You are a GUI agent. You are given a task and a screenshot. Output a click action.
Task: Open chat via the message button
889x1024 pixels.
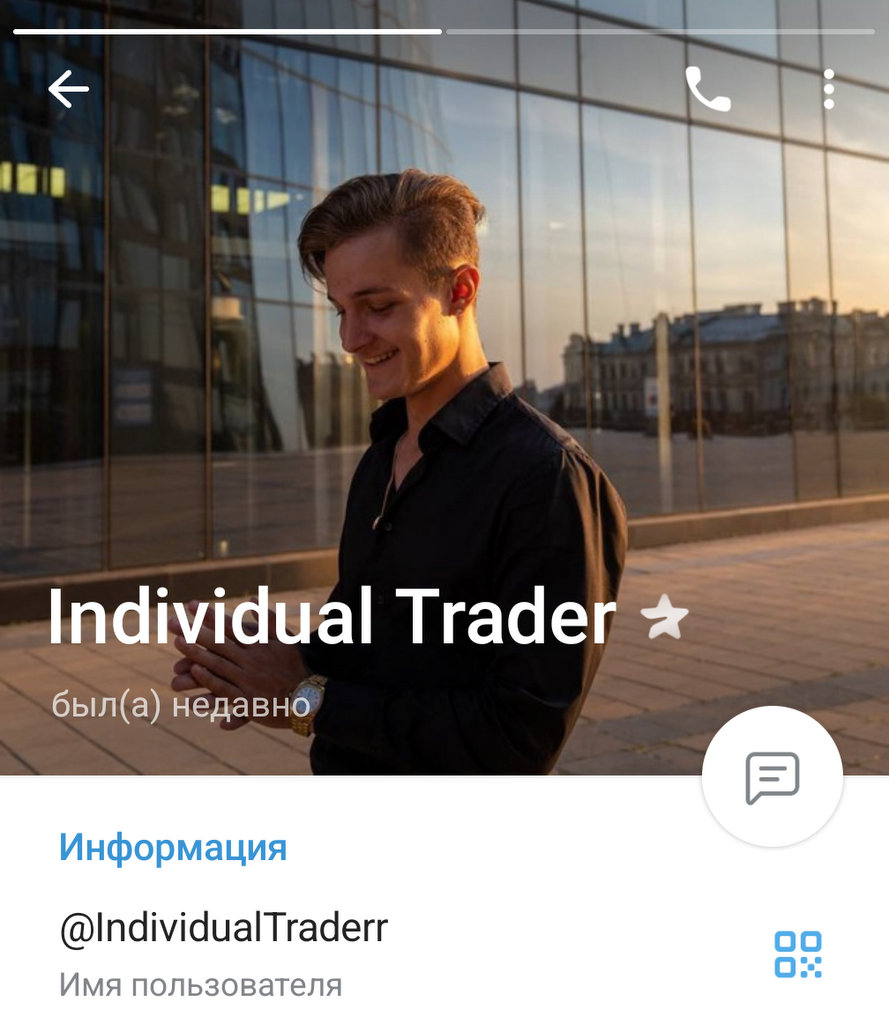click(772, 777)
